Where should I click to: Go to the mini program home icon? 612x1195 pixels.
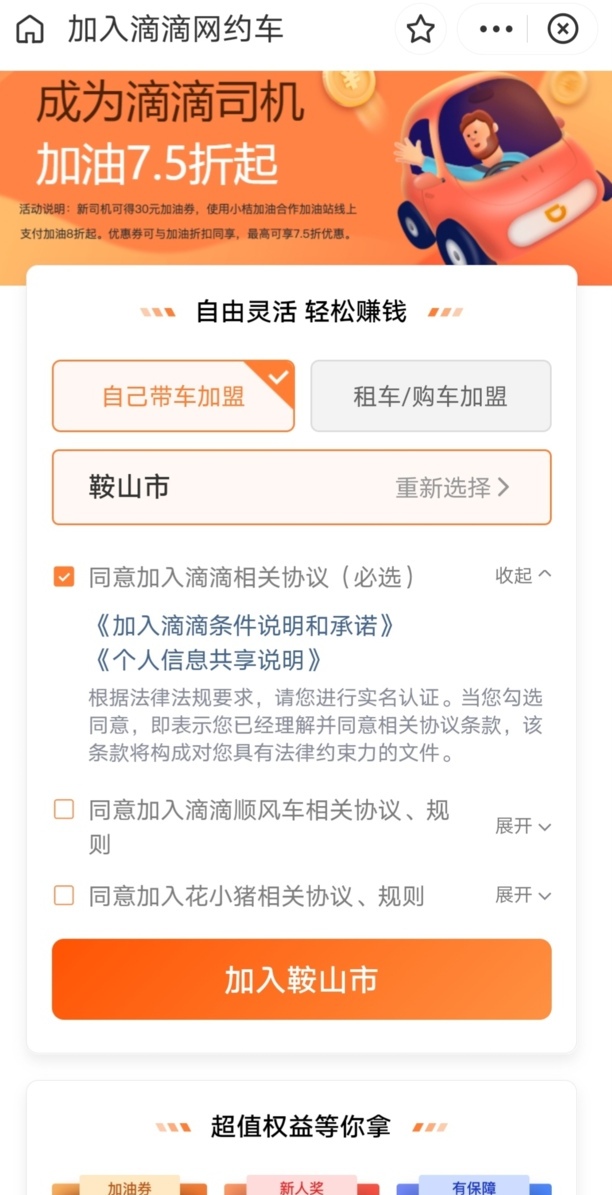pos(30,30)
